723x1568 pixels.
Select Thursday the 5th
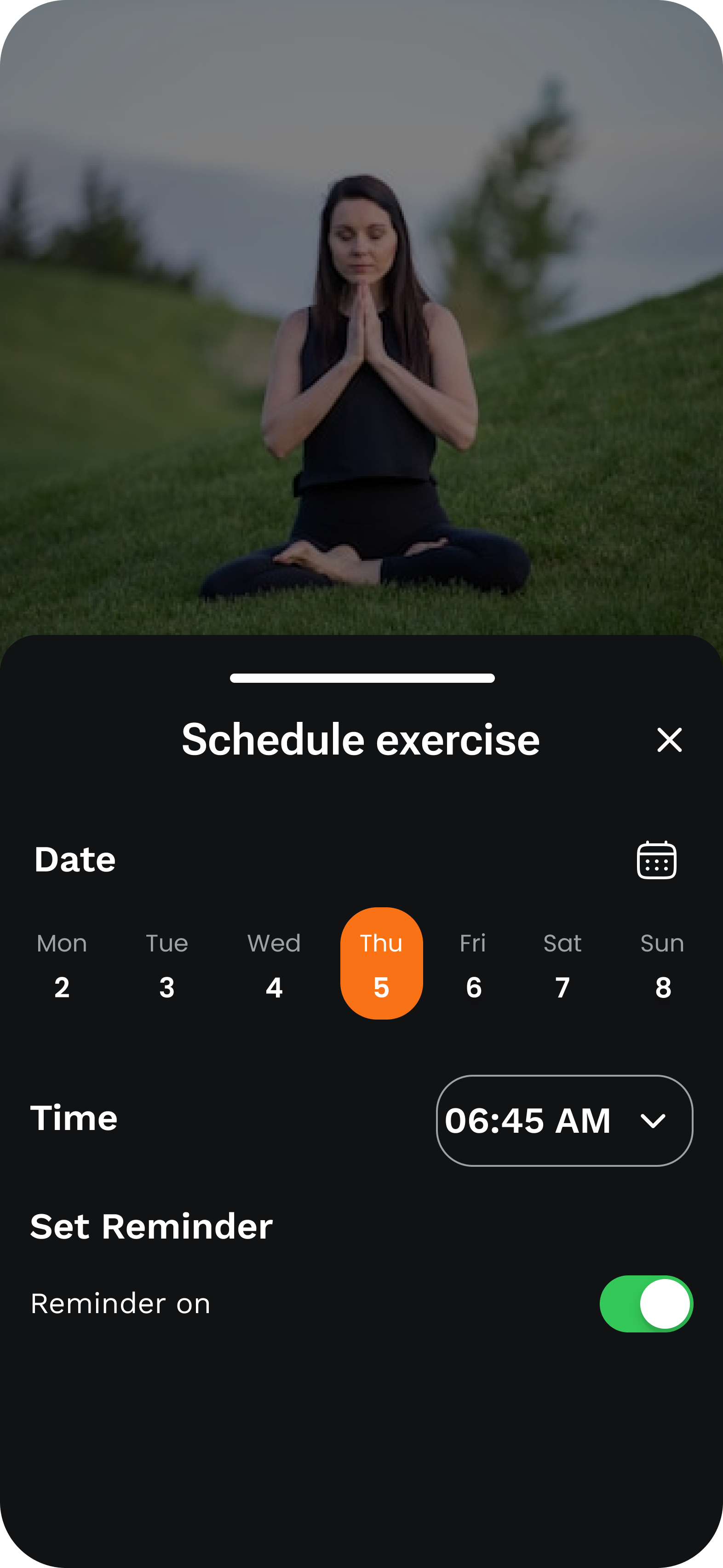(x=382, y=965)
